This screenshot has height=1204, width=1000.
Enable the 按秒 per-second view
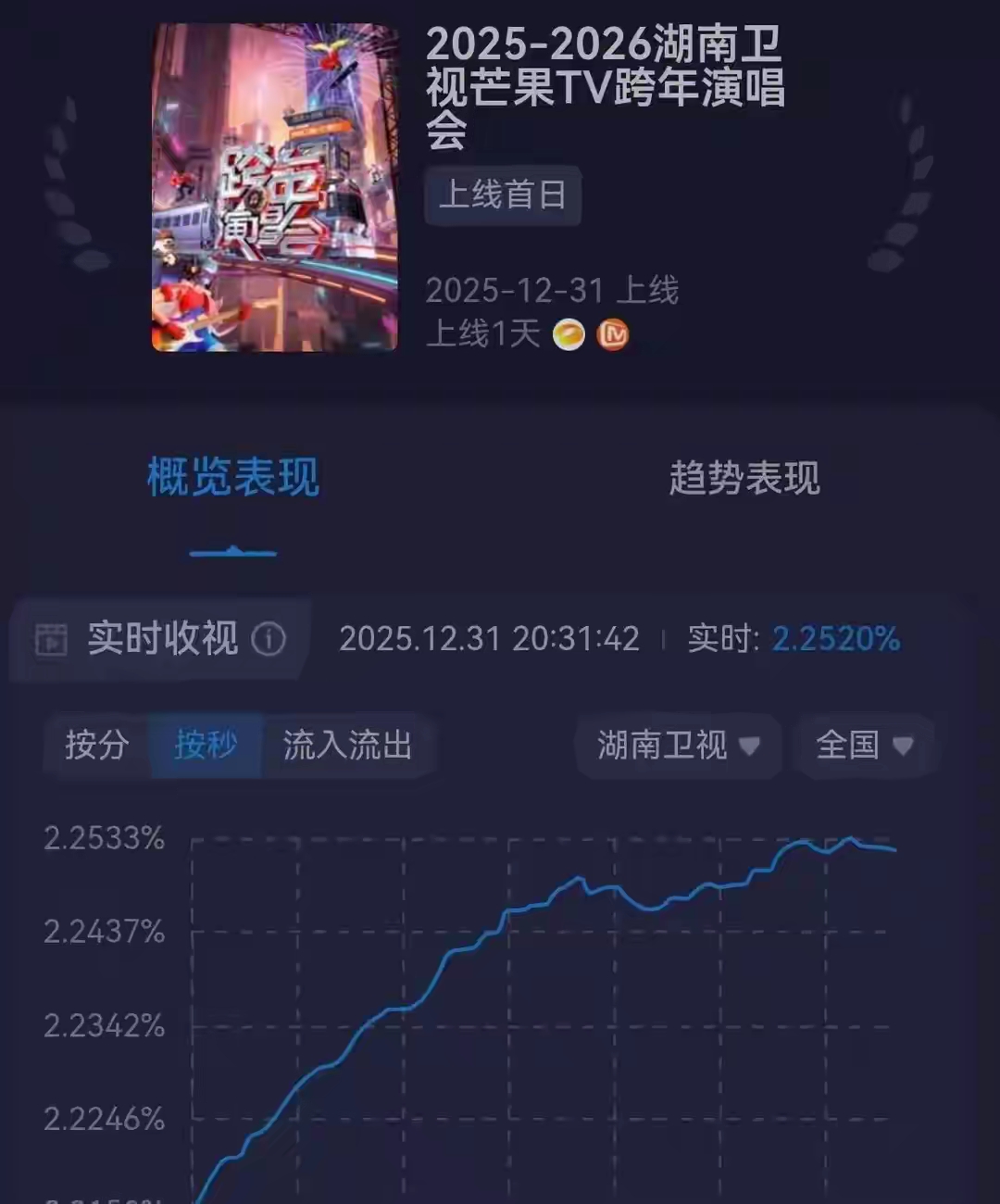click(x=206, y=746)
